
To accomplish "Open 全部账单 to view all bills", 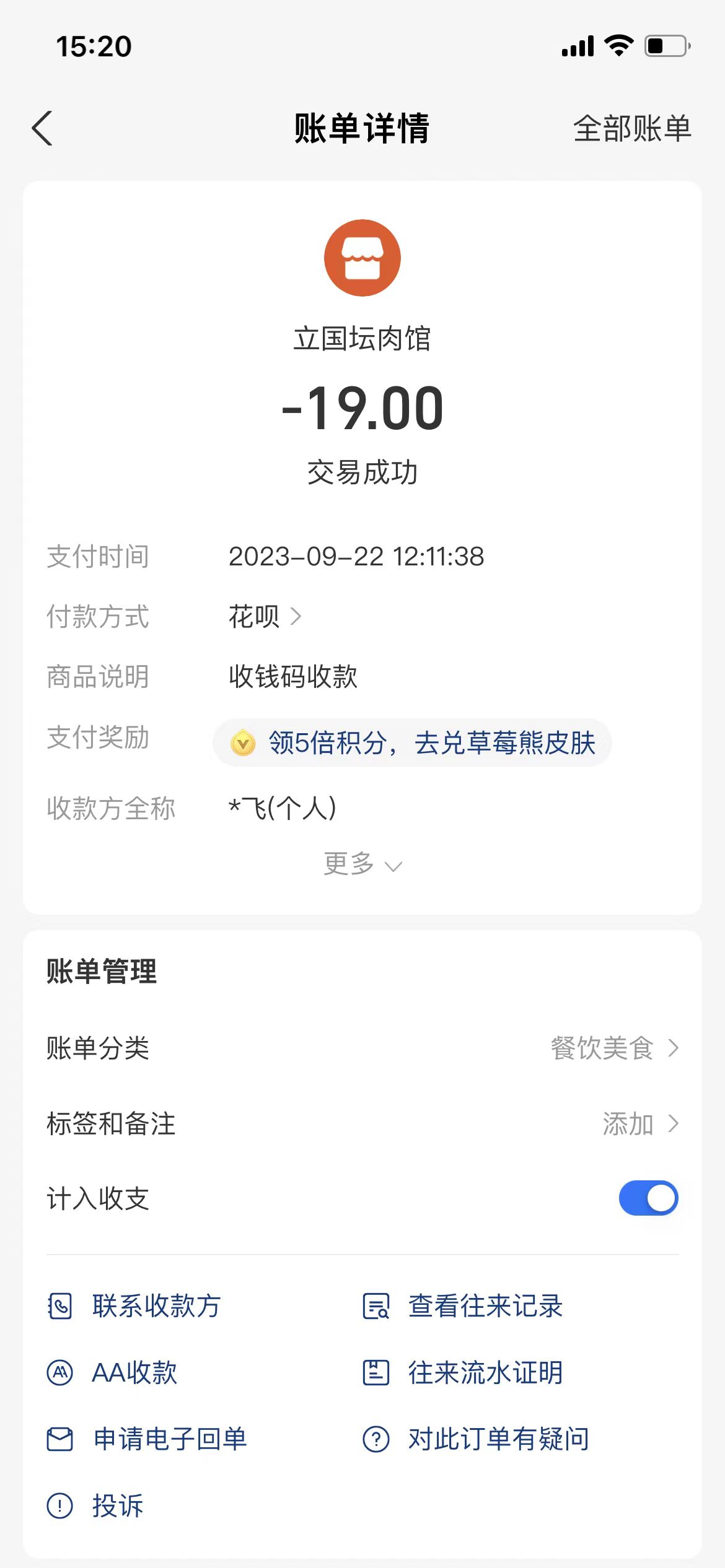I will pos(631,129).
